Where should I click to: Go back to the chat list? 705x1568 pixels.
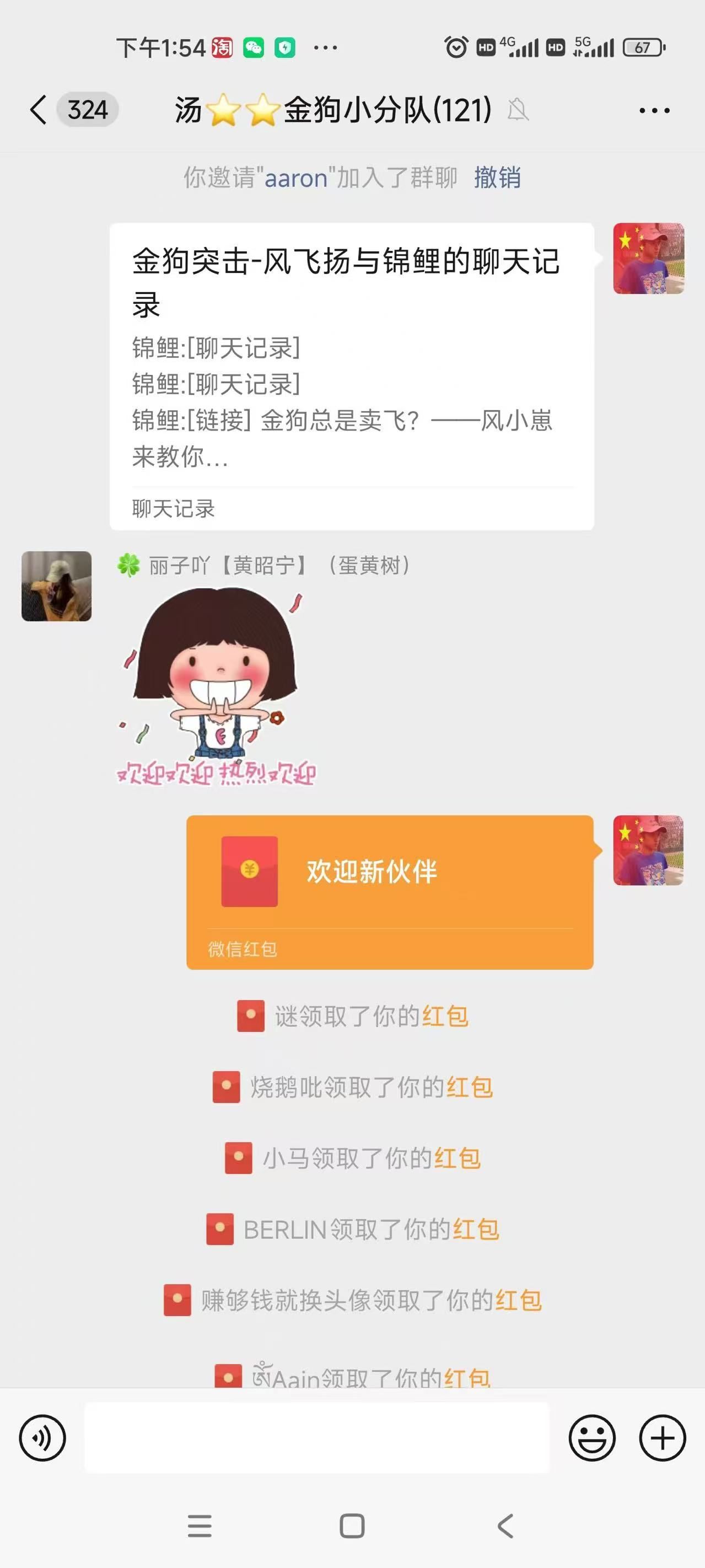point(39,110)
